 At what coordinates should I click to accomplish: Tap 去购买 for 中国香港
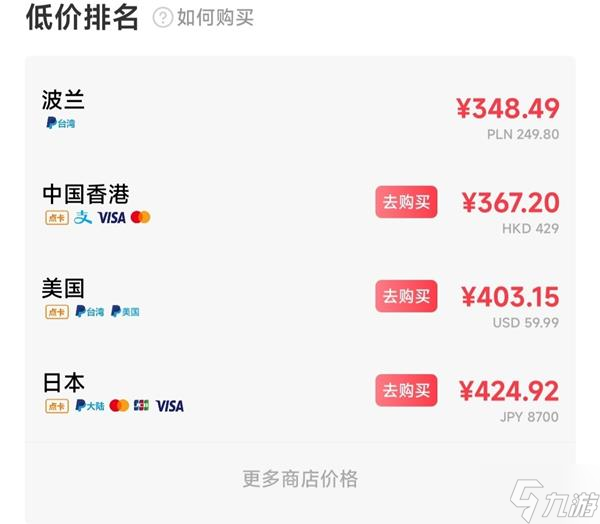coord(406,202)
